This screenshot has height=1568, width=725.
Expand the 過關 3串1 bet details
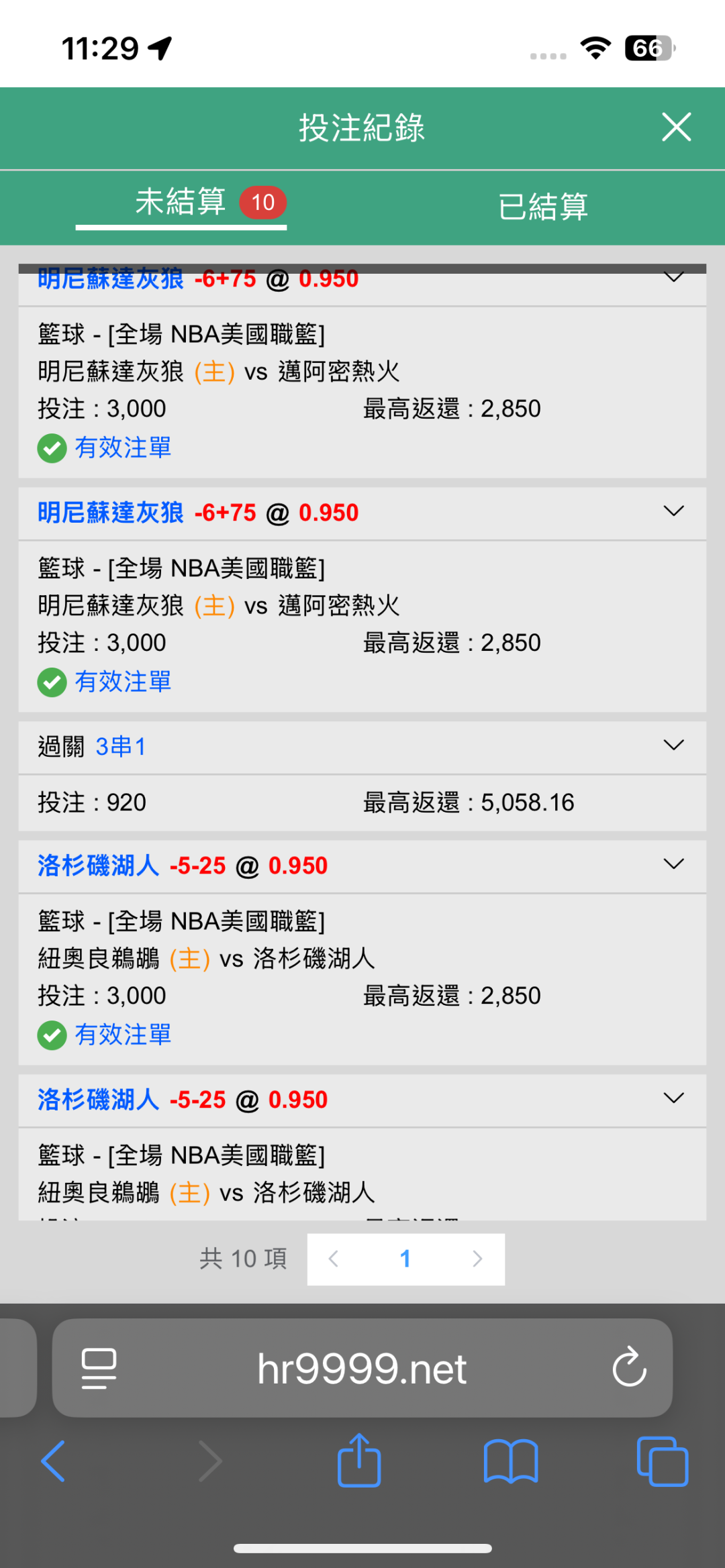tap(673, 745)
